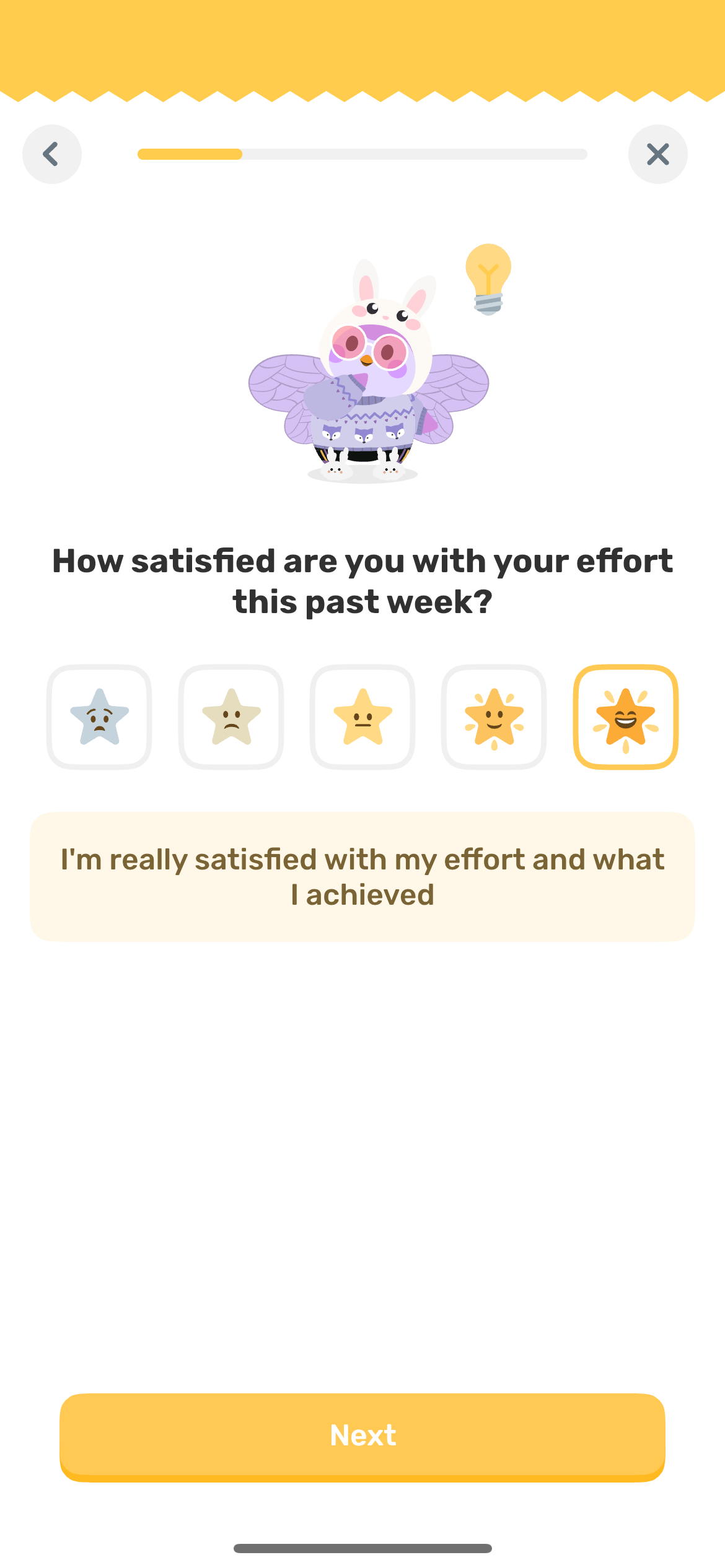Close the weekly reflection survey
The height and width of the screenshot is (1568, 725).
tap(657, 154)
